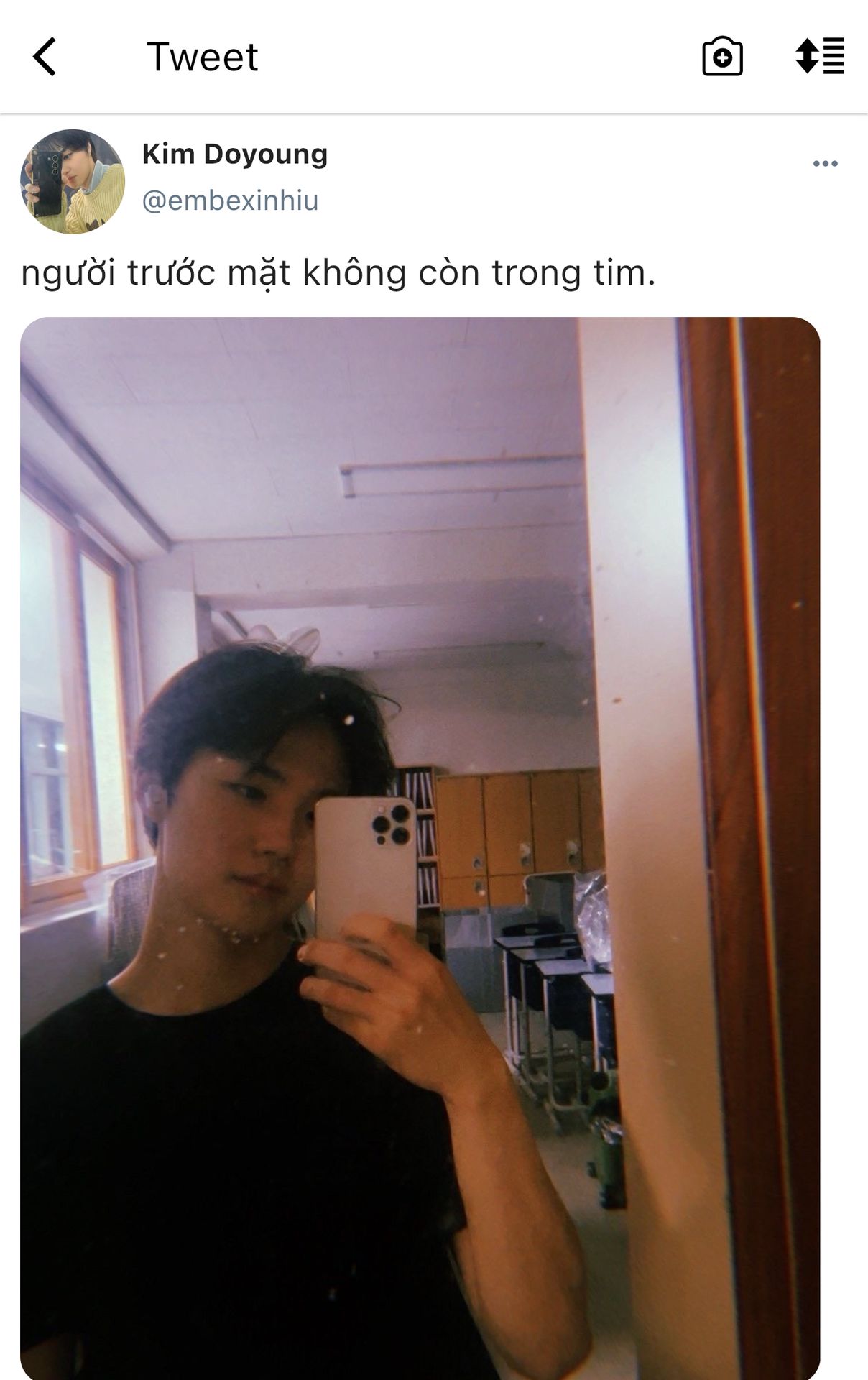Open the @embexinhiu profile handle

tap(230, 201)
